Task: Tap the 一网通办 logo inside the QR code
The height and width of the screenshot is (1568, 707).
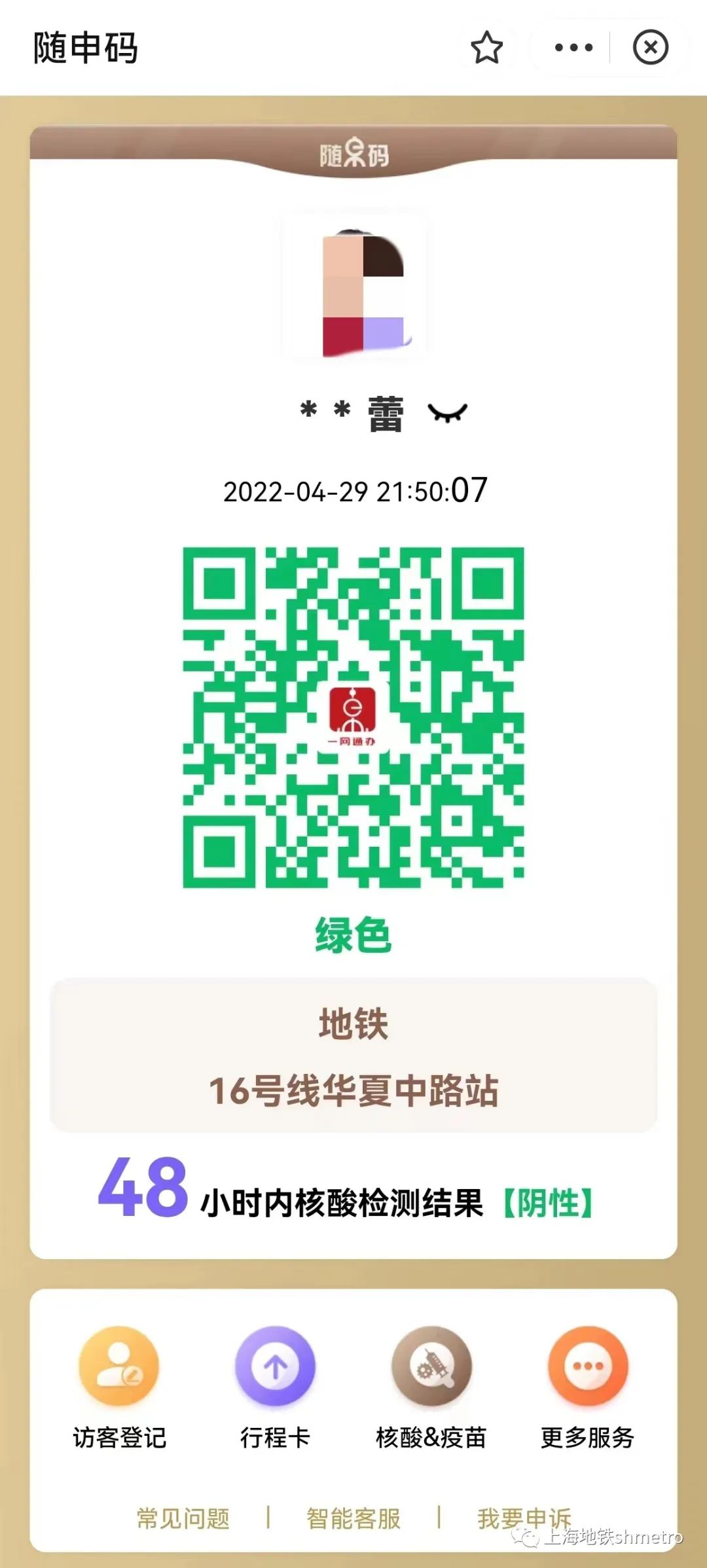Action: point(353,716)
